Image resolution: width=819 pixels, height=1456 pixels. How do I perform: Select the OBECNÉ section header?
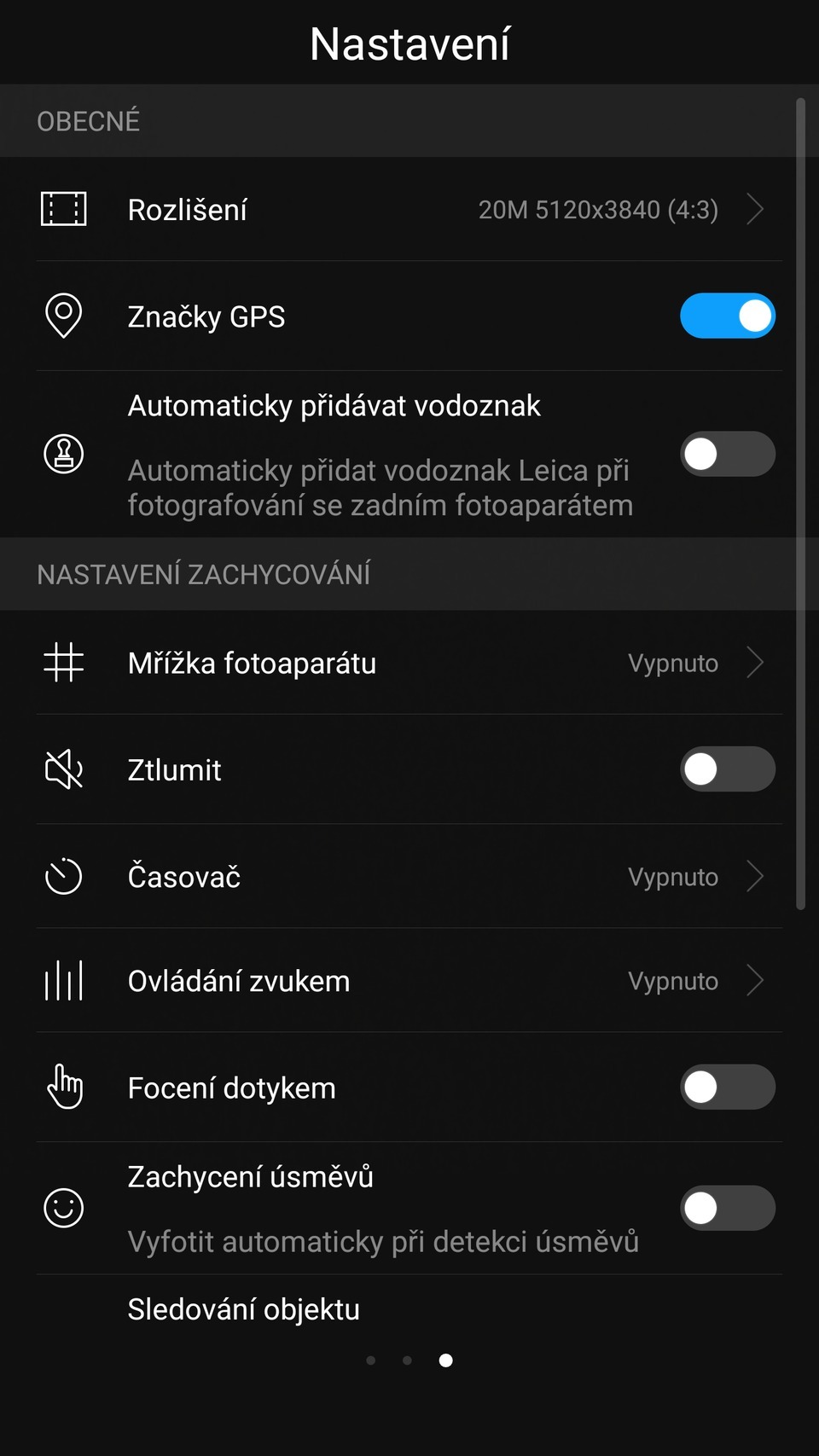point(88,120)
